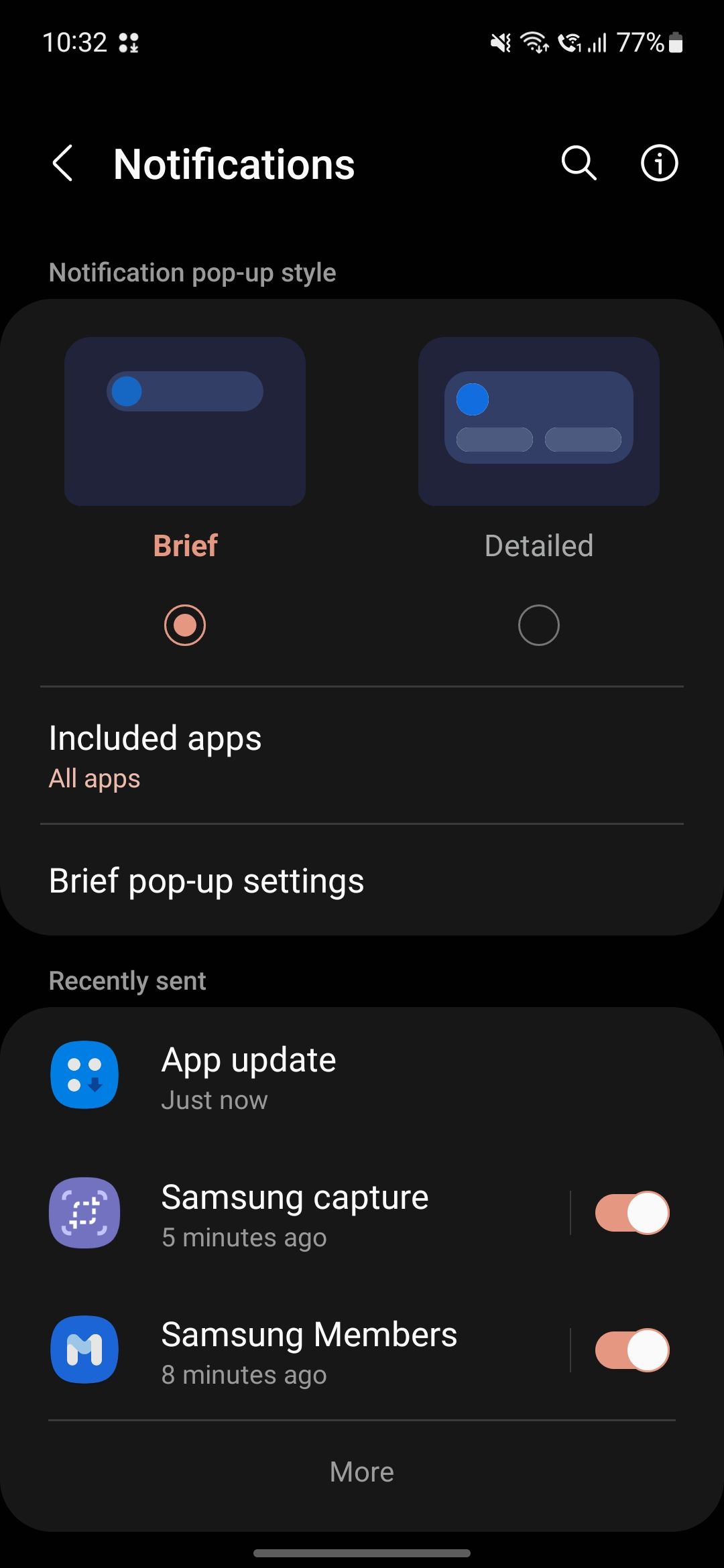Tap the Brief style label
724x1568 pixels.
coord(185,545)
